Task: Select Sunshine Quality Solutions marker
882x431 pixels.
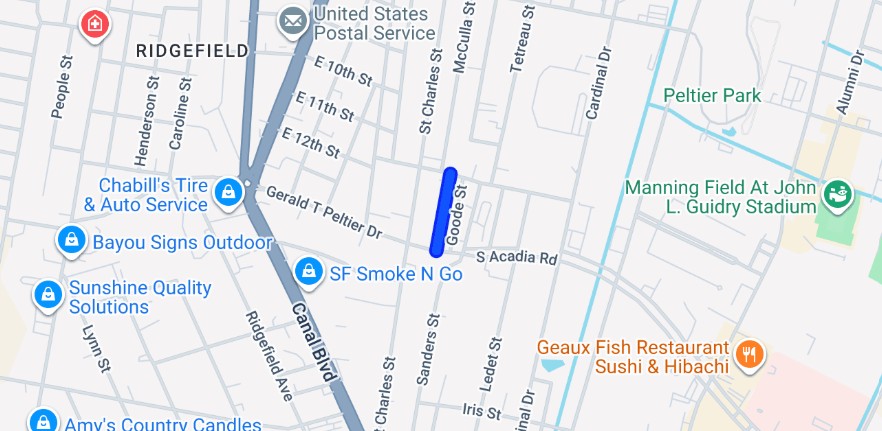Action: pos(46,295)
